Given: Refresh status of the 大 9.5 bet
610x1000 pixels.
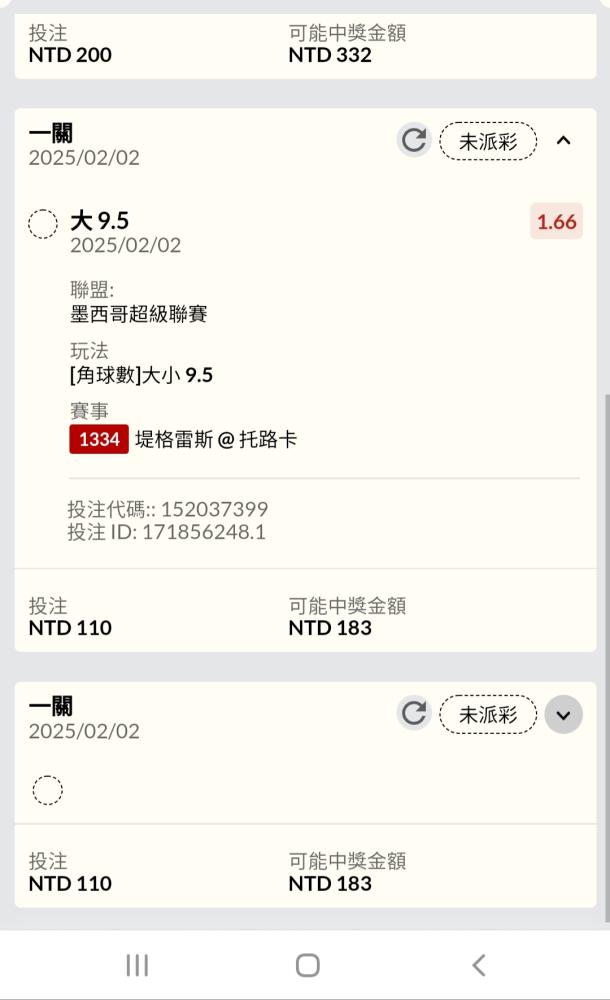Looking at the screenshot, I should pyautogui.click(x=413, y=141).
